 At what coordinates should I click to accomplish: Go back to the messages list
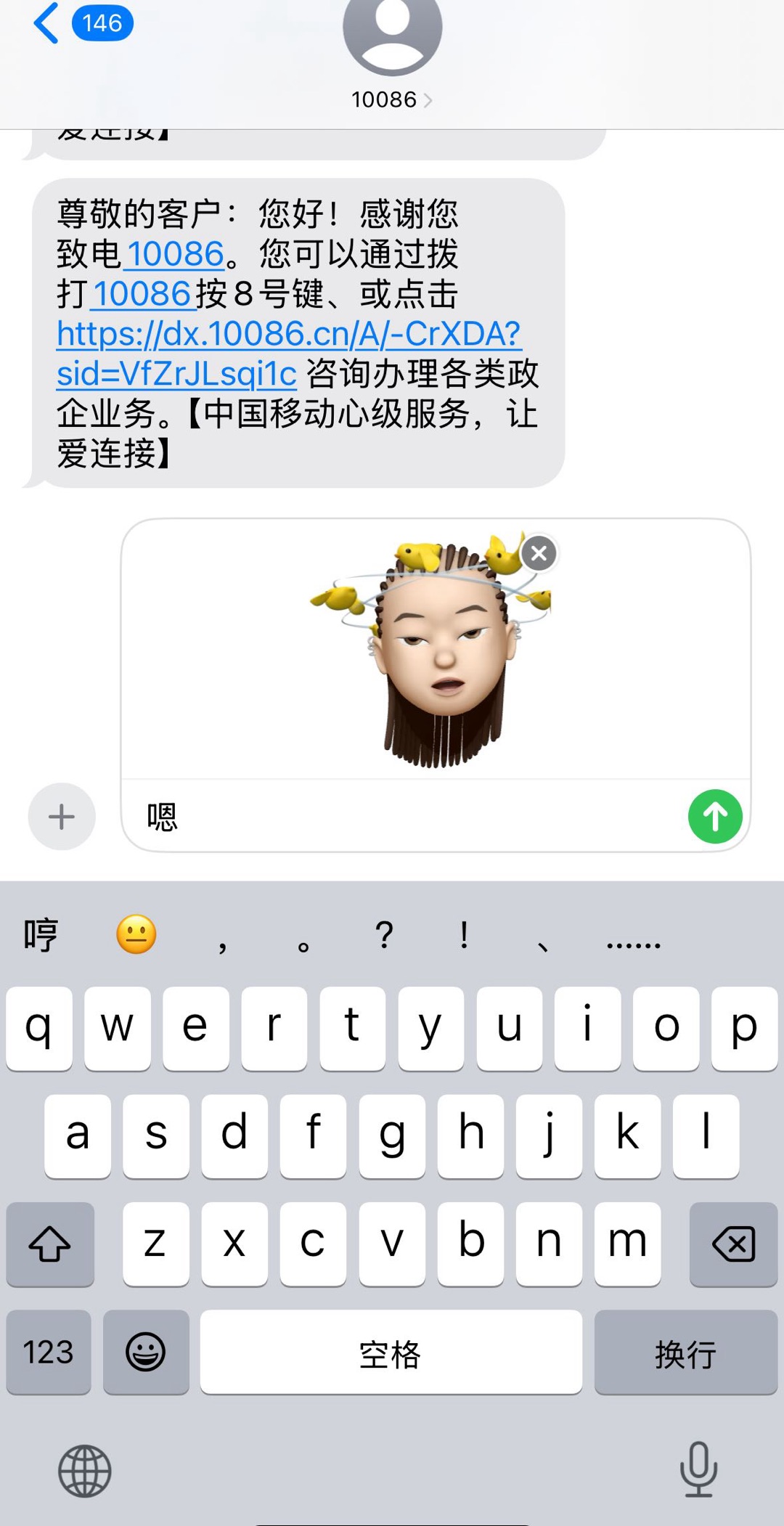coord(48,23)
